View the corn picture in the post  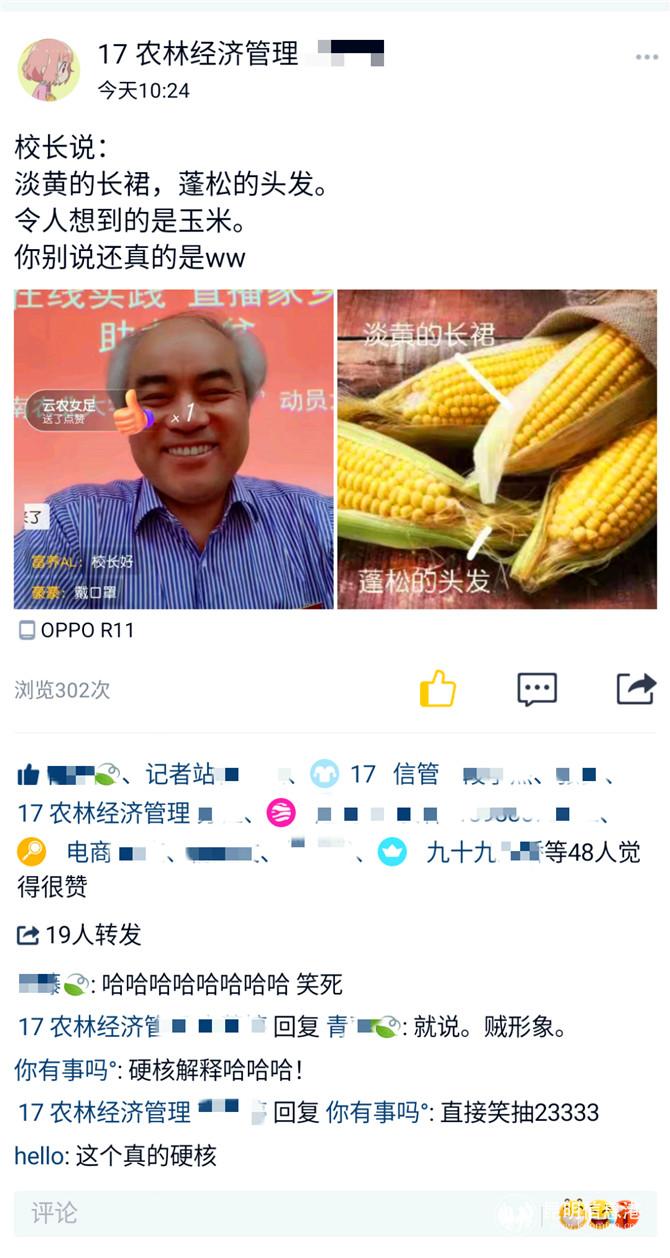[496, 449]
